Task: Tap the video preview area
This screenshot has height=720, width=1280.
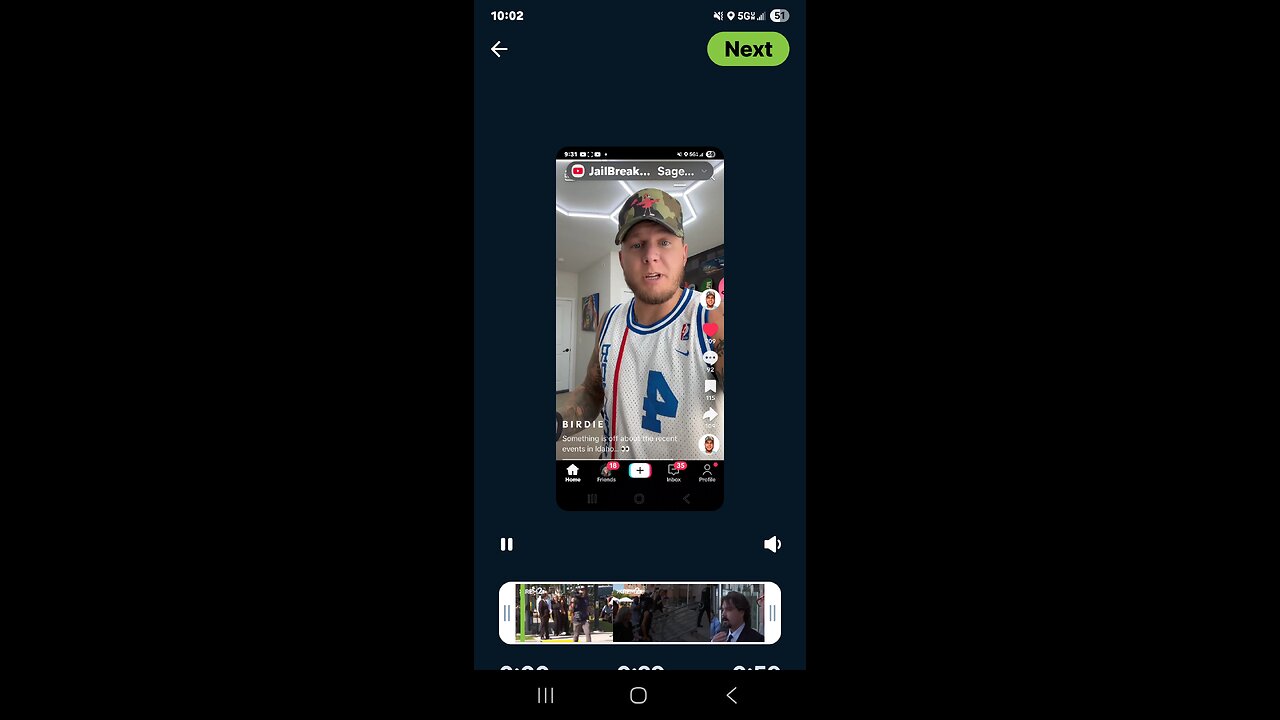Action: [639, 329]
